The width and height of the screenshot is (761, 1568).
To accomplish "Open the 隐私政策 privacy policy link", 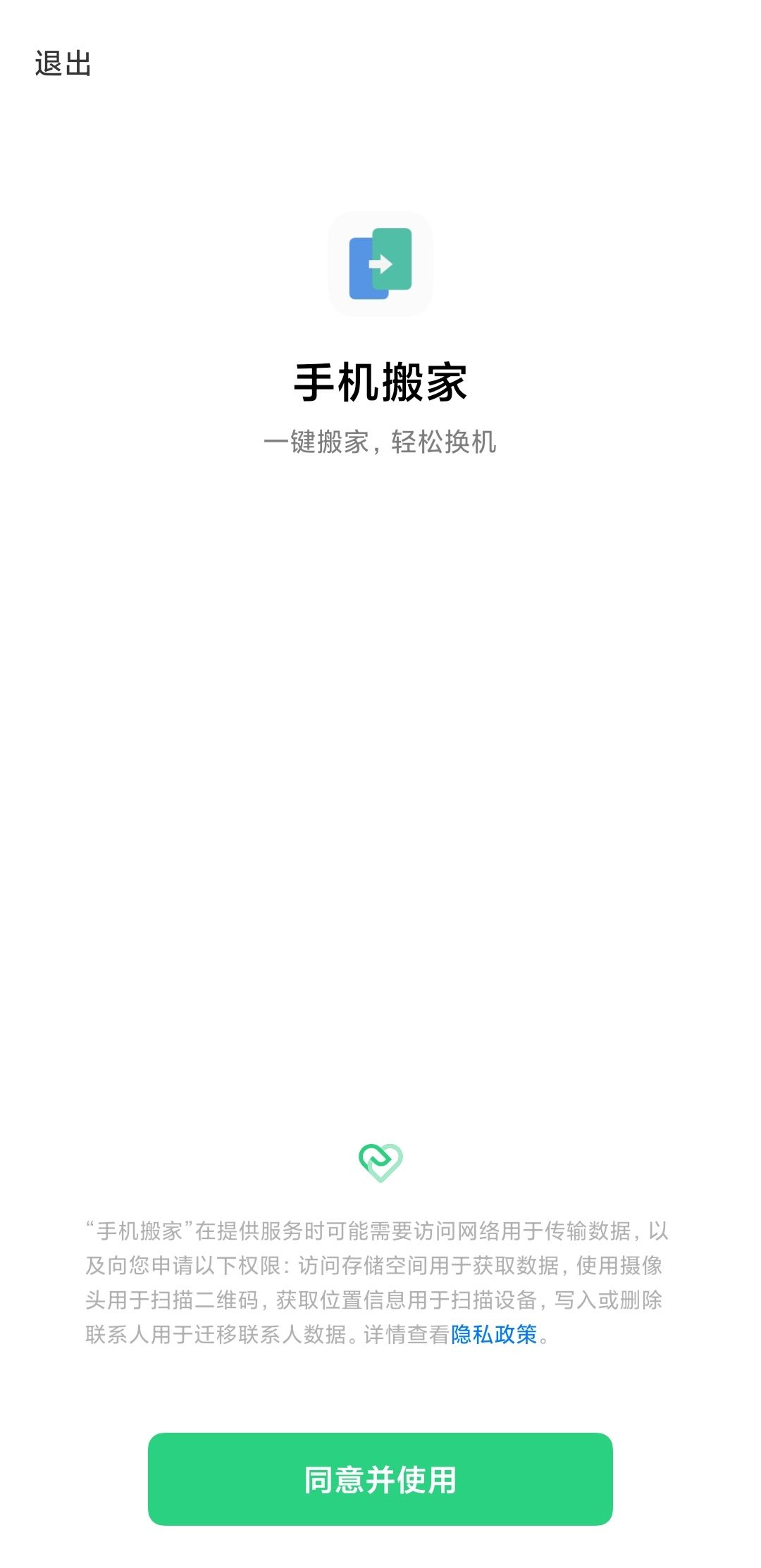I will 494,1334.
